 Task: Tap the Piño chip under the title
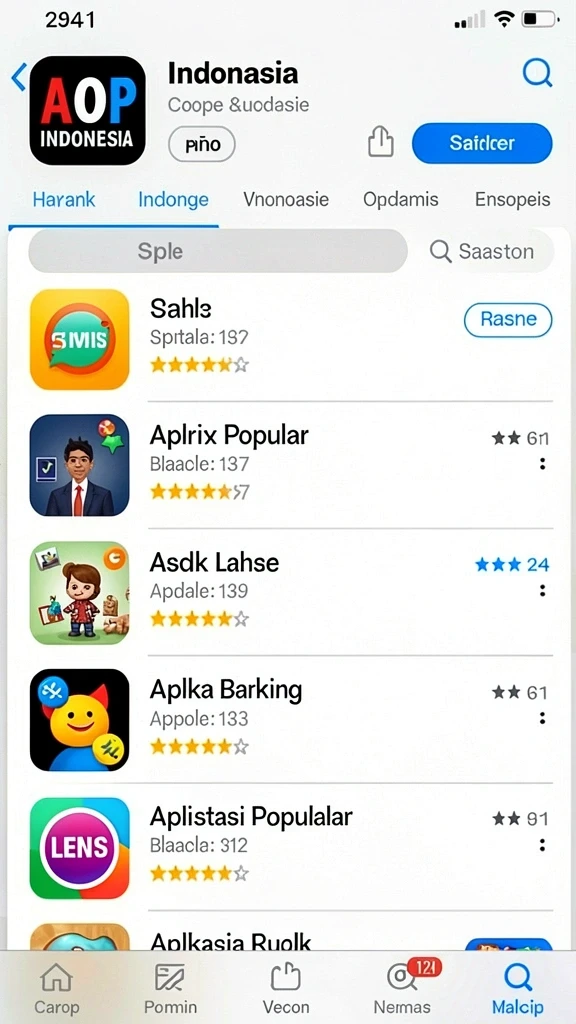coord(202,144)
